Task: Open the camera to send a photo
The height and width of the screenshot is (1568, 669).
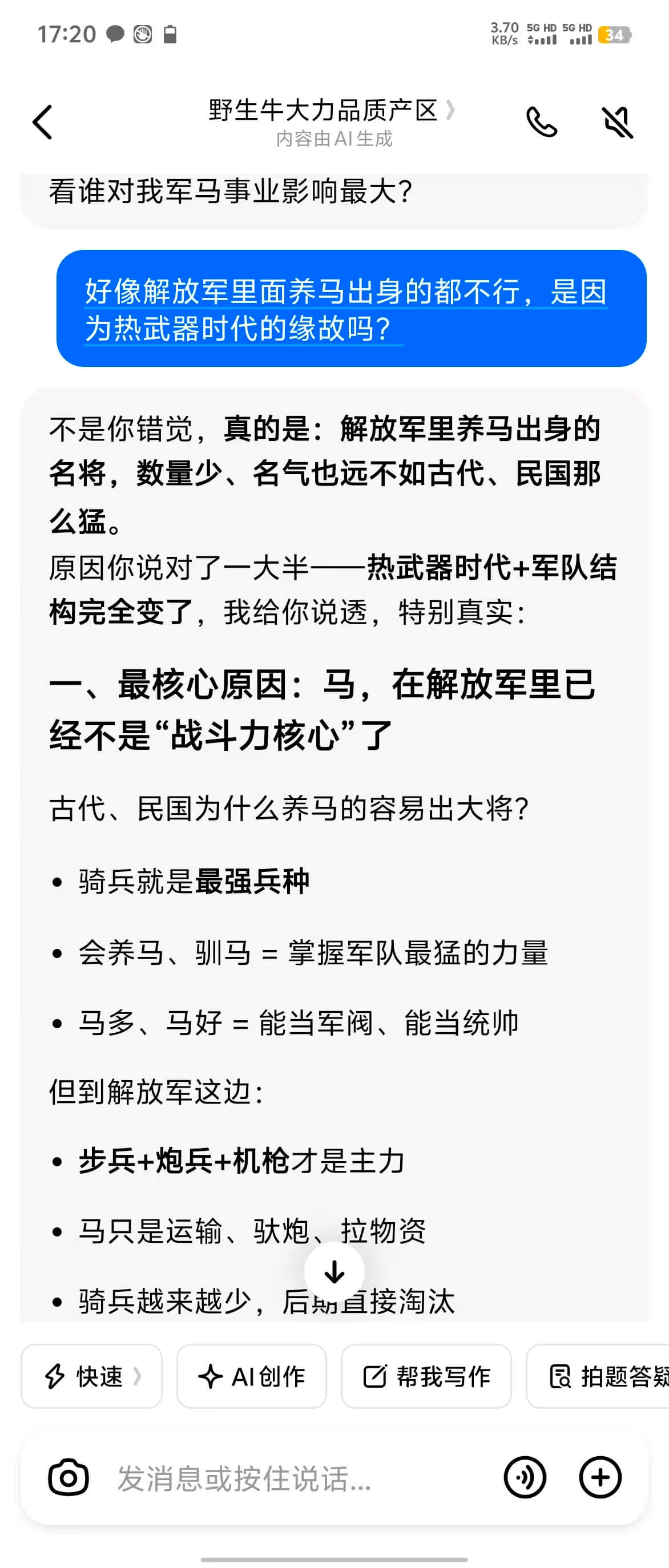Action: point(68,1477)
